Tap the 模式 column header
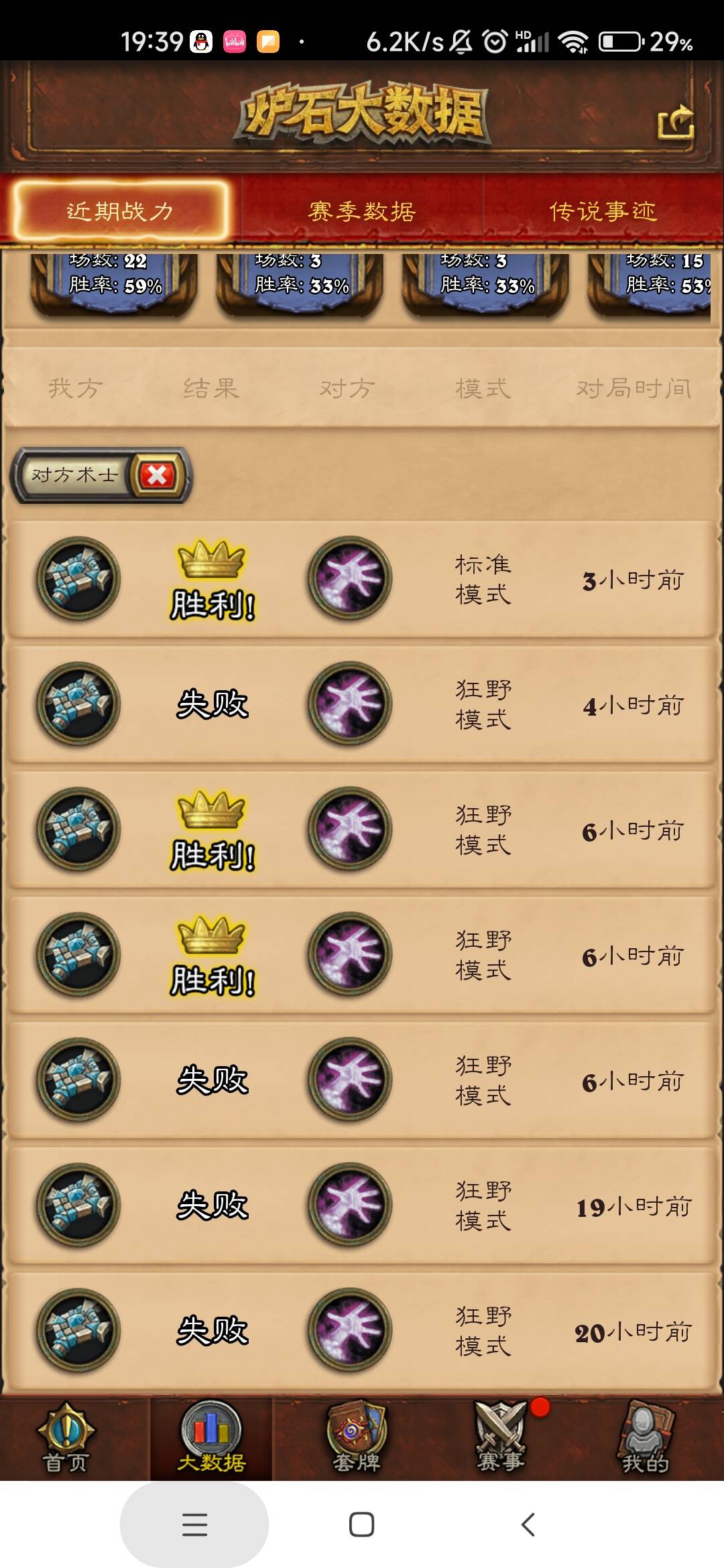The height and width of the screenshot is (1568, 724). [483, 388]
